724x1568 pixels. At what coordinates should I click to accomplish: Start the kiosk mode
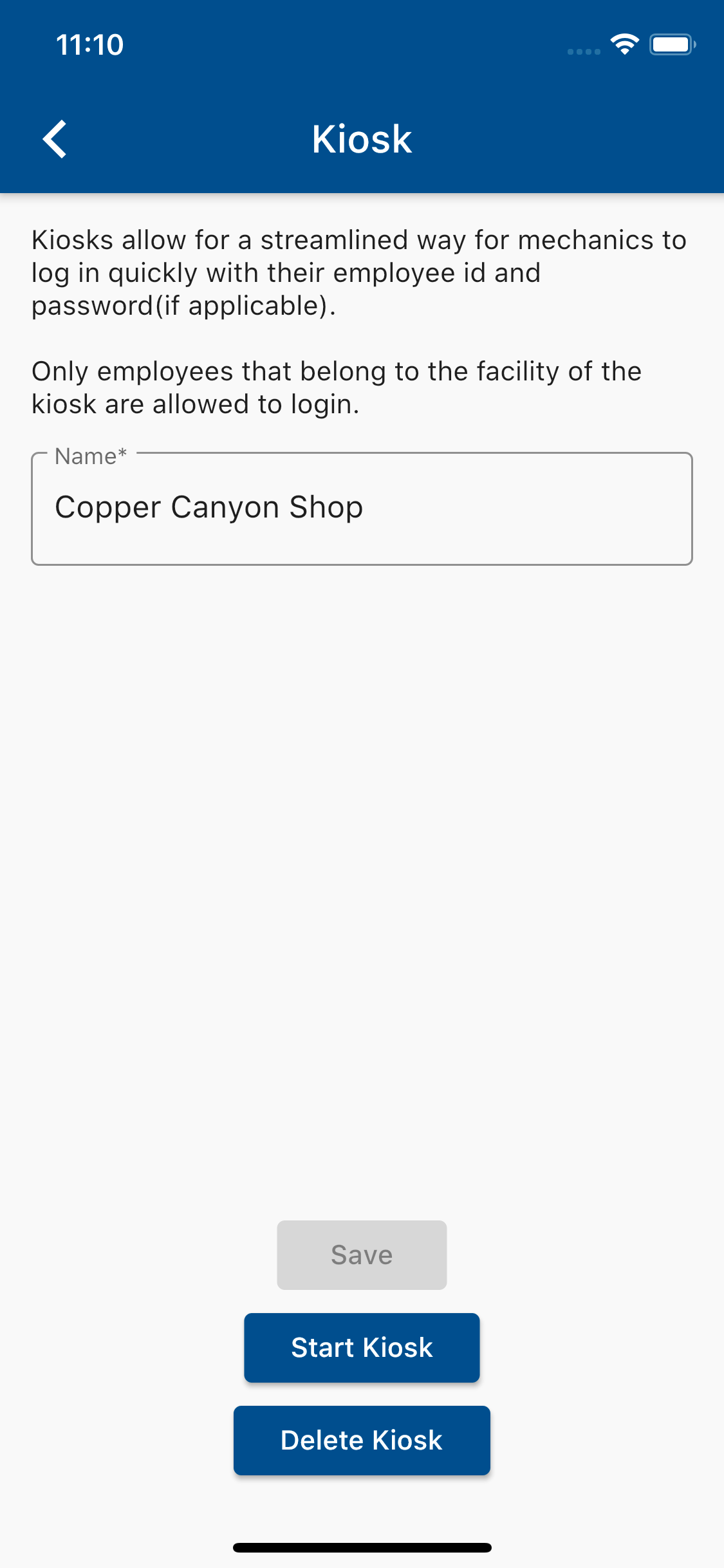click(x=361, y=1347)
